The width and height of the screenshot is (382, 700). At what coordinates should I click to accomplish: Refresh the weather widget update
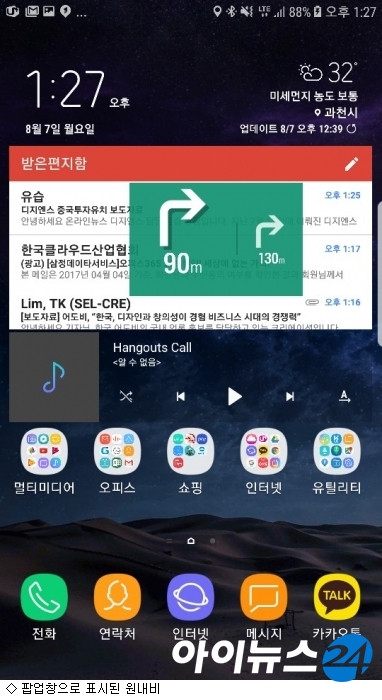(352, 129)
